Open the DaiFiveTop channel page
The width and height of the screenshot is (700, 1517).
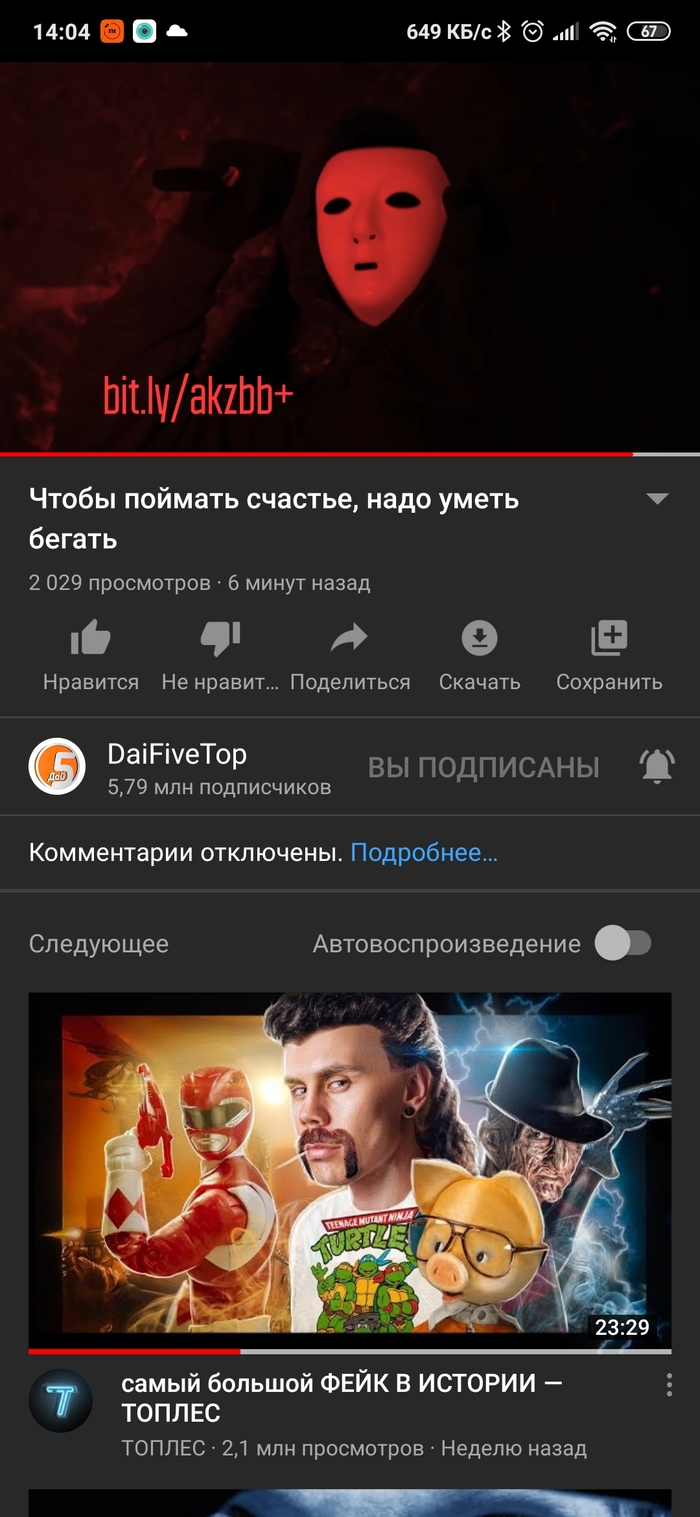click(x=176, y=767)
